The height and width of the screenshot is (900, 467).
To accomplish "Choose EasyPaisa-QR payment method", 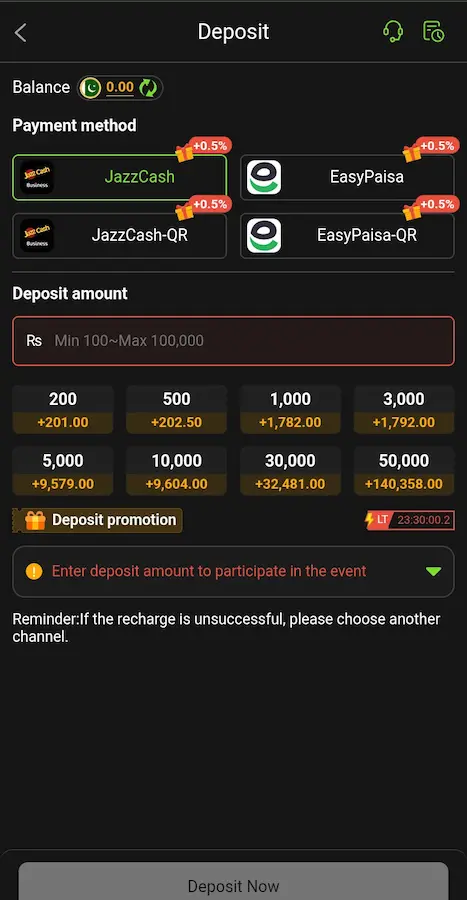I will pyautogui.click(x=347, y=235).
